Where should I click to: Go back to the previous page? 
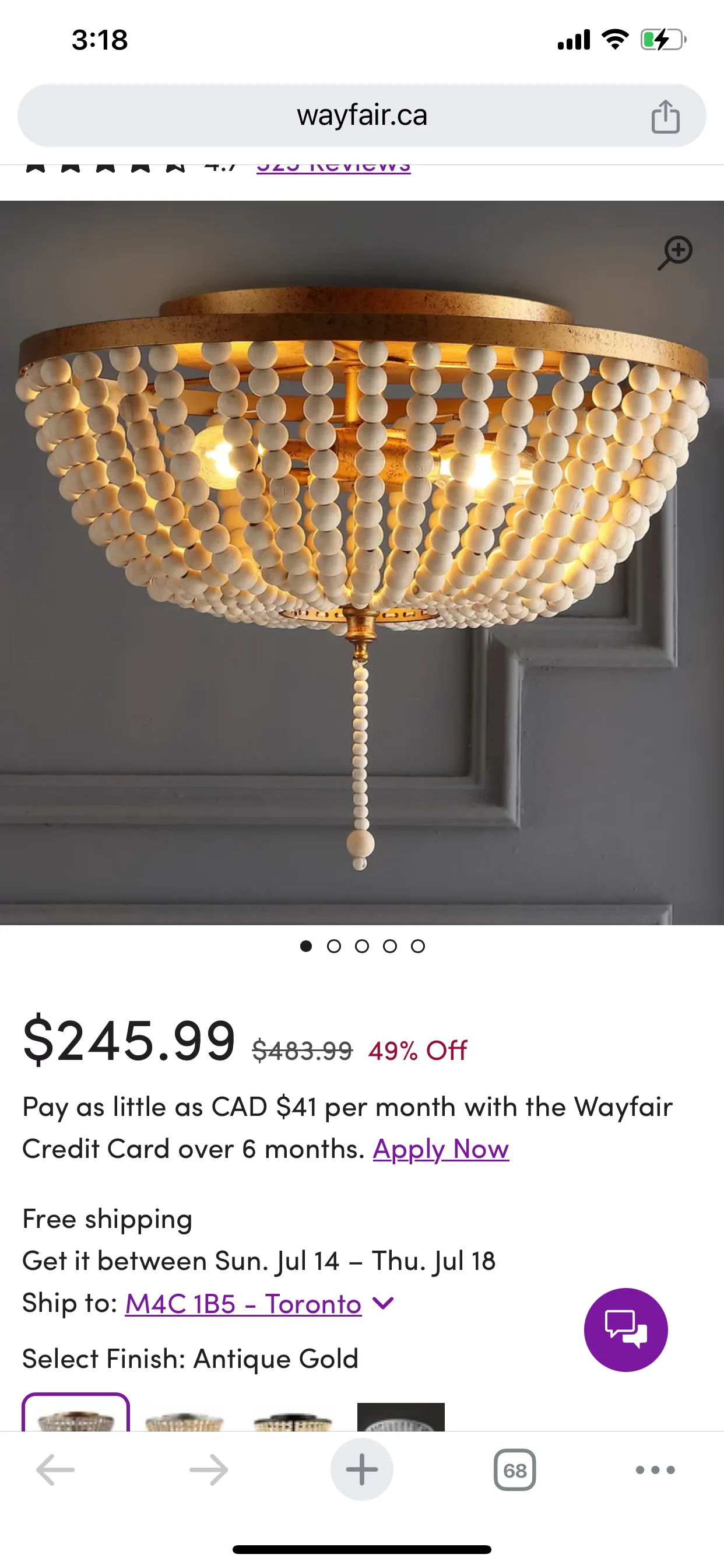55,1469
